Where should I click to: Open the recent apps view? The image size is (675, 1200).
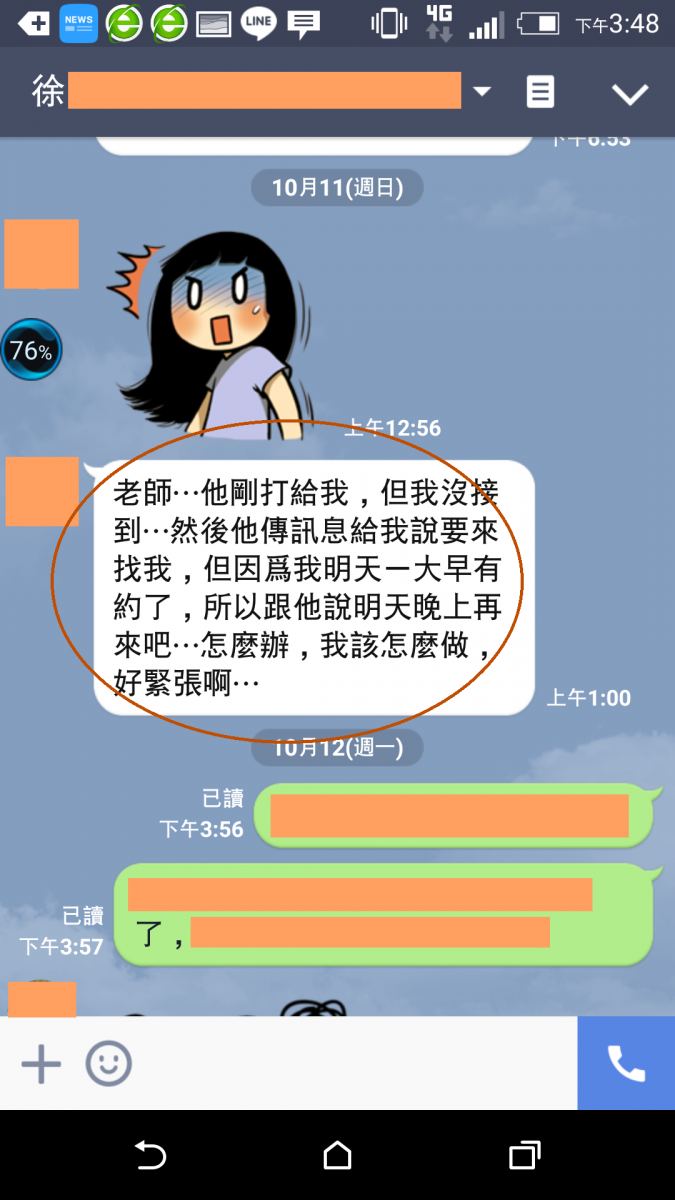524,1156
